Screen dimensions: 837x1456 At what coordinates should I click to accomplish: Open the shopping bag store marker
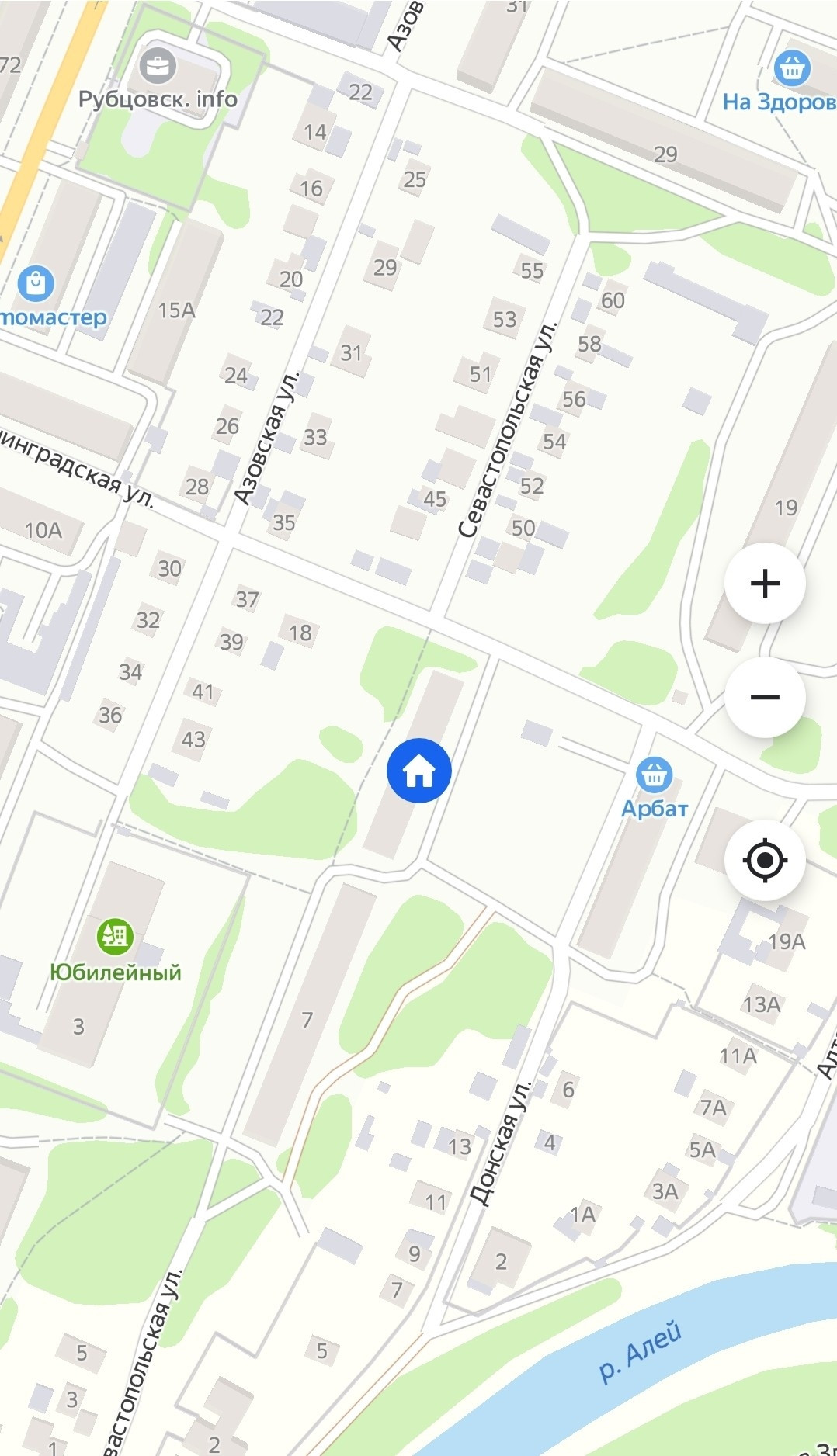coord(36,283)
